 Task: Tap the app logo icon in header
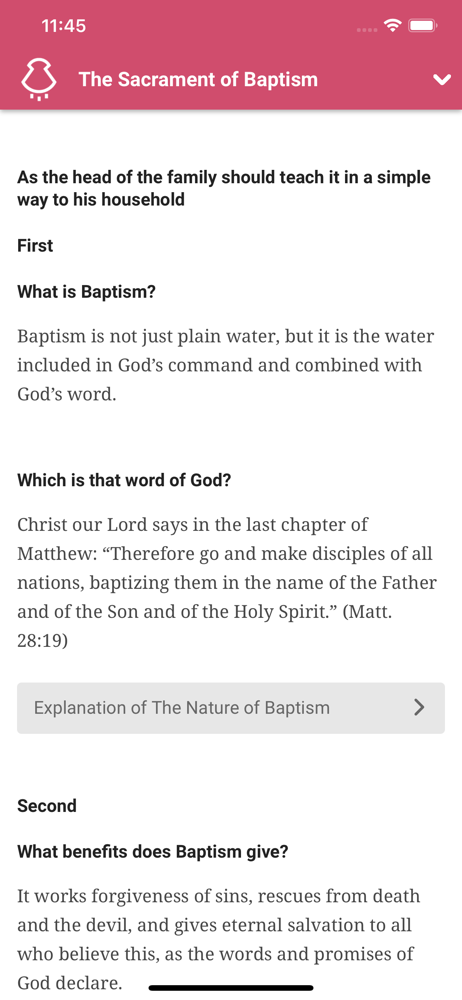point(39,80)
